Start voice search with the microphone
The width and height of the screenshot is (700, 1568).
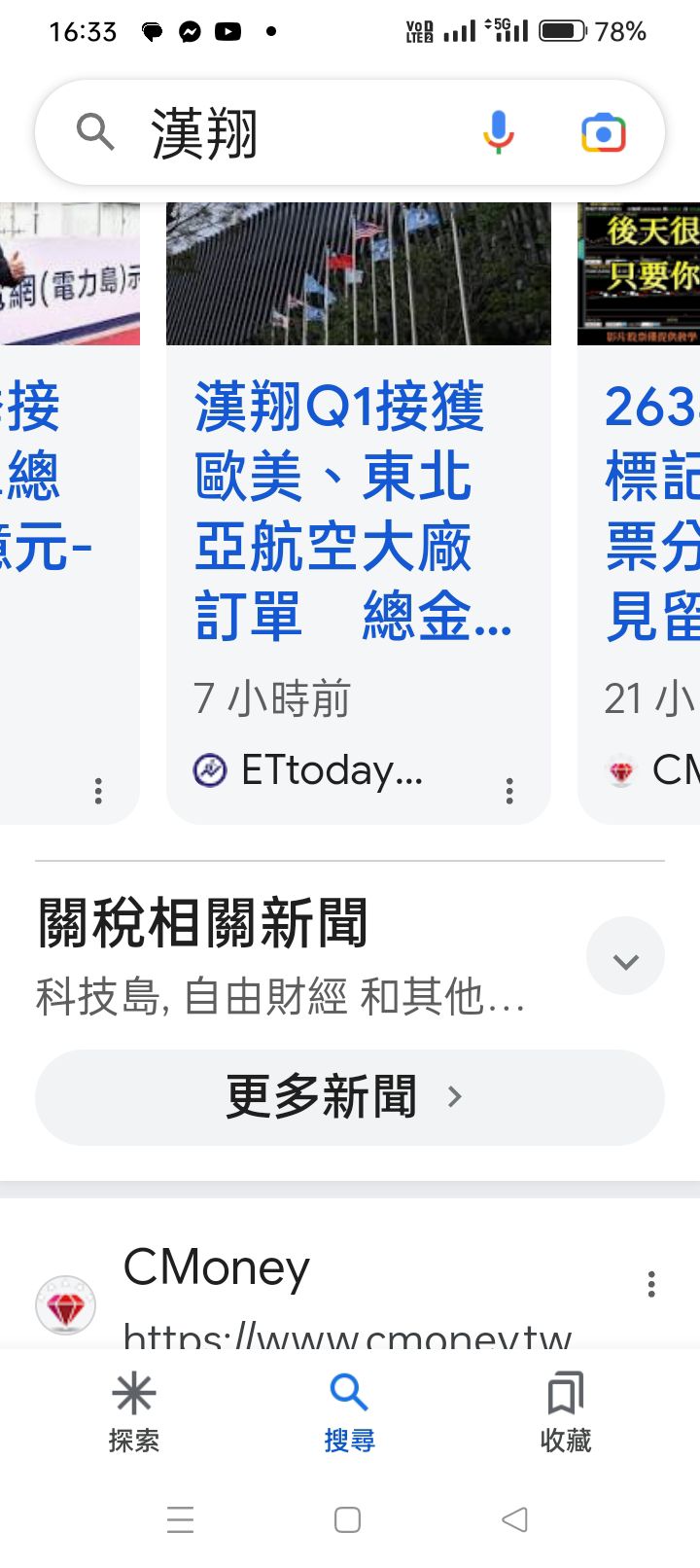pos(499,133)
